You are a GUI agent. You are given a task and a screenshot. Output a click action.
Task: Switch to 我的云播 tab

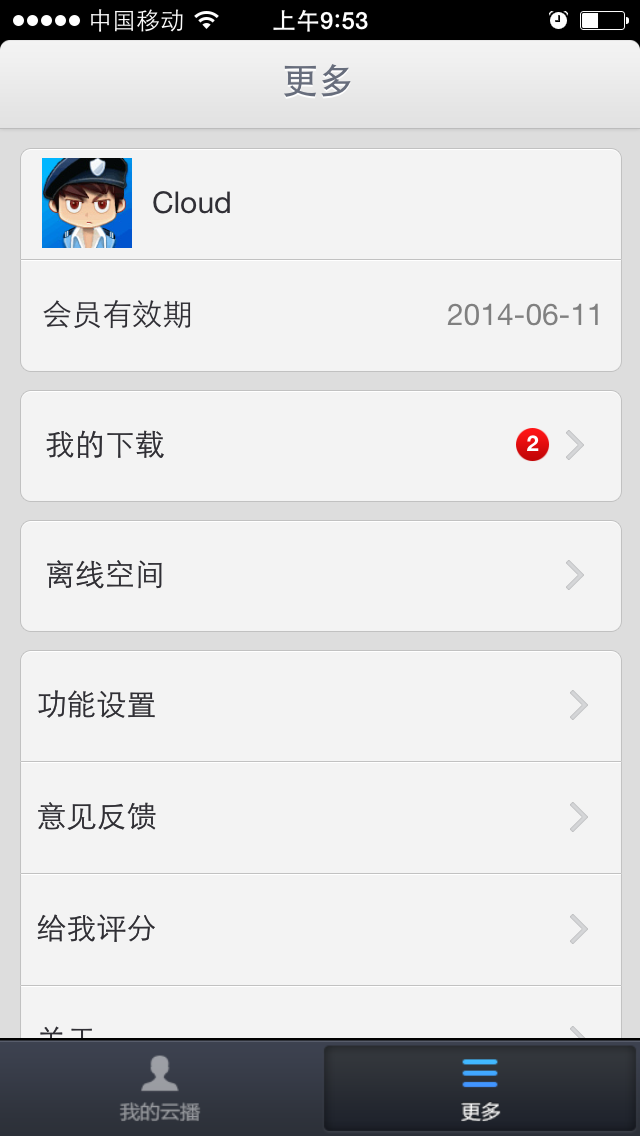pyautogui.click(x=160, y=1088)
